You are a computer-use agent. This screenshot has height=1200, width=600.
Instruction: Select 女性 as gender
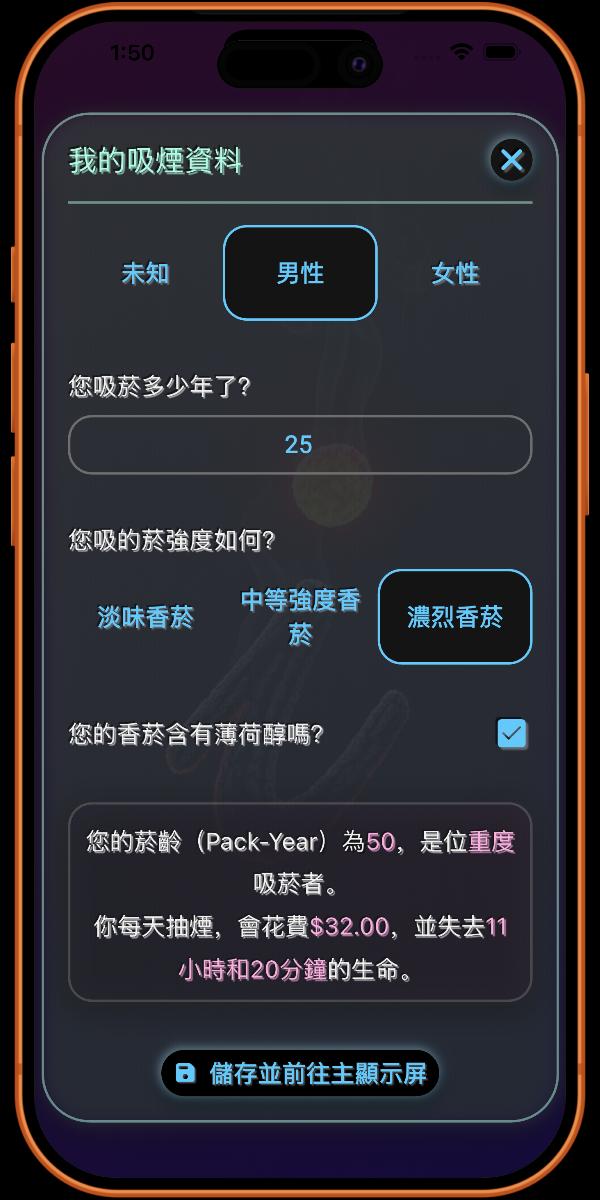455,273
